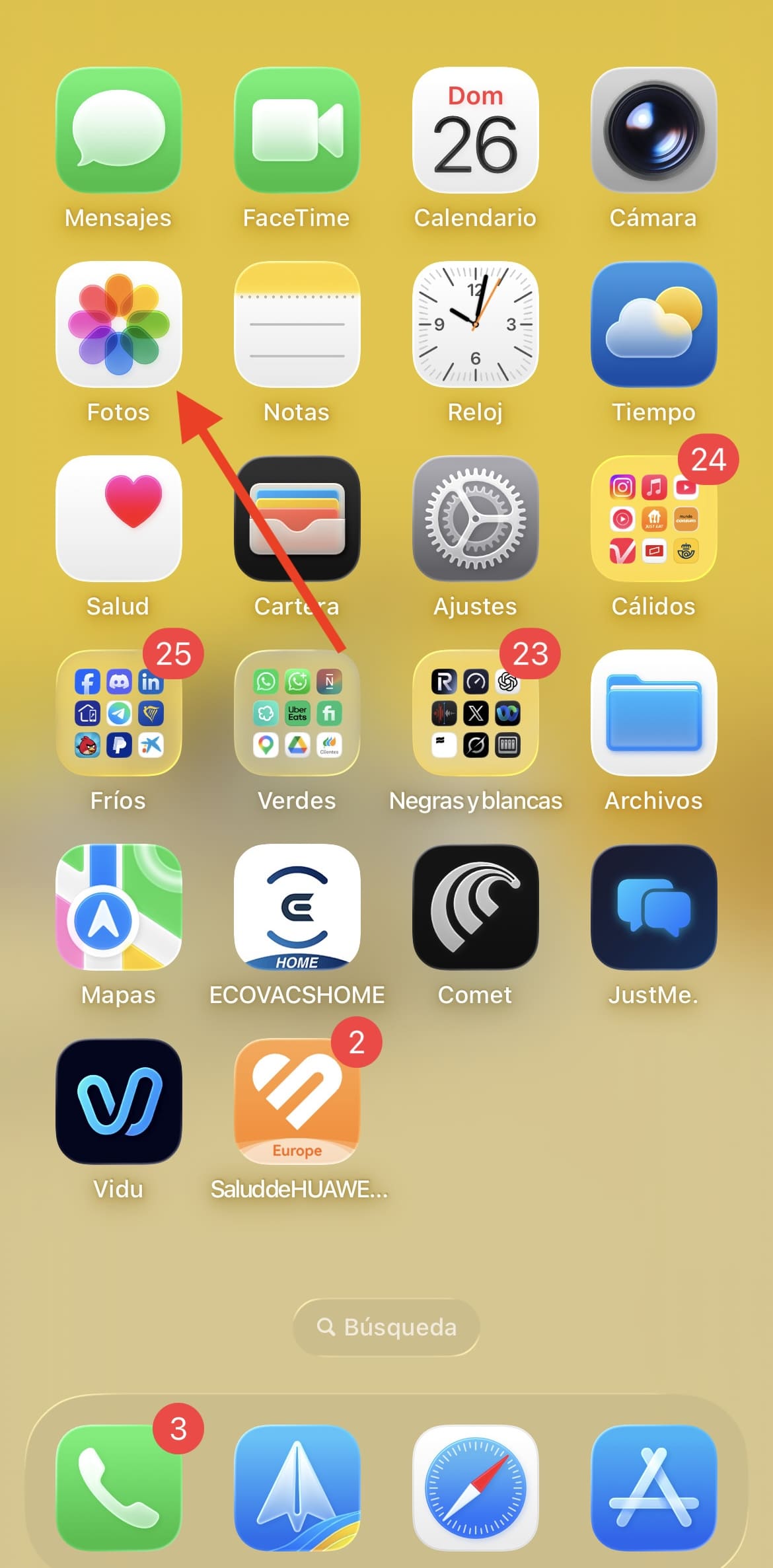Launch the Mensajes app
This screenshot has height=1568, width=773.
[118, 130]
